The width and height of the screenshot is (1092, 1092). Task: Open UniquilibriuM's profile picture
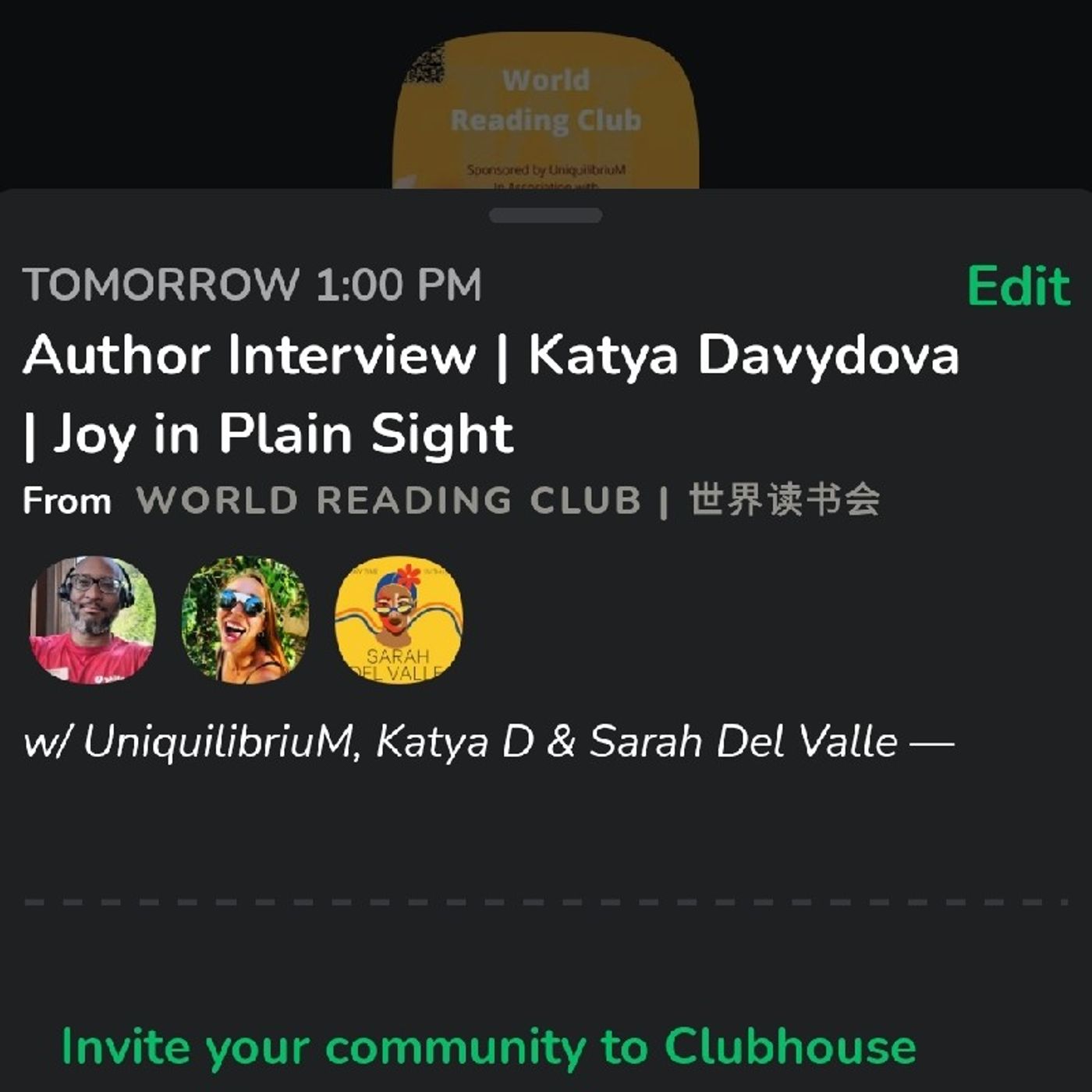coord(93,620)
